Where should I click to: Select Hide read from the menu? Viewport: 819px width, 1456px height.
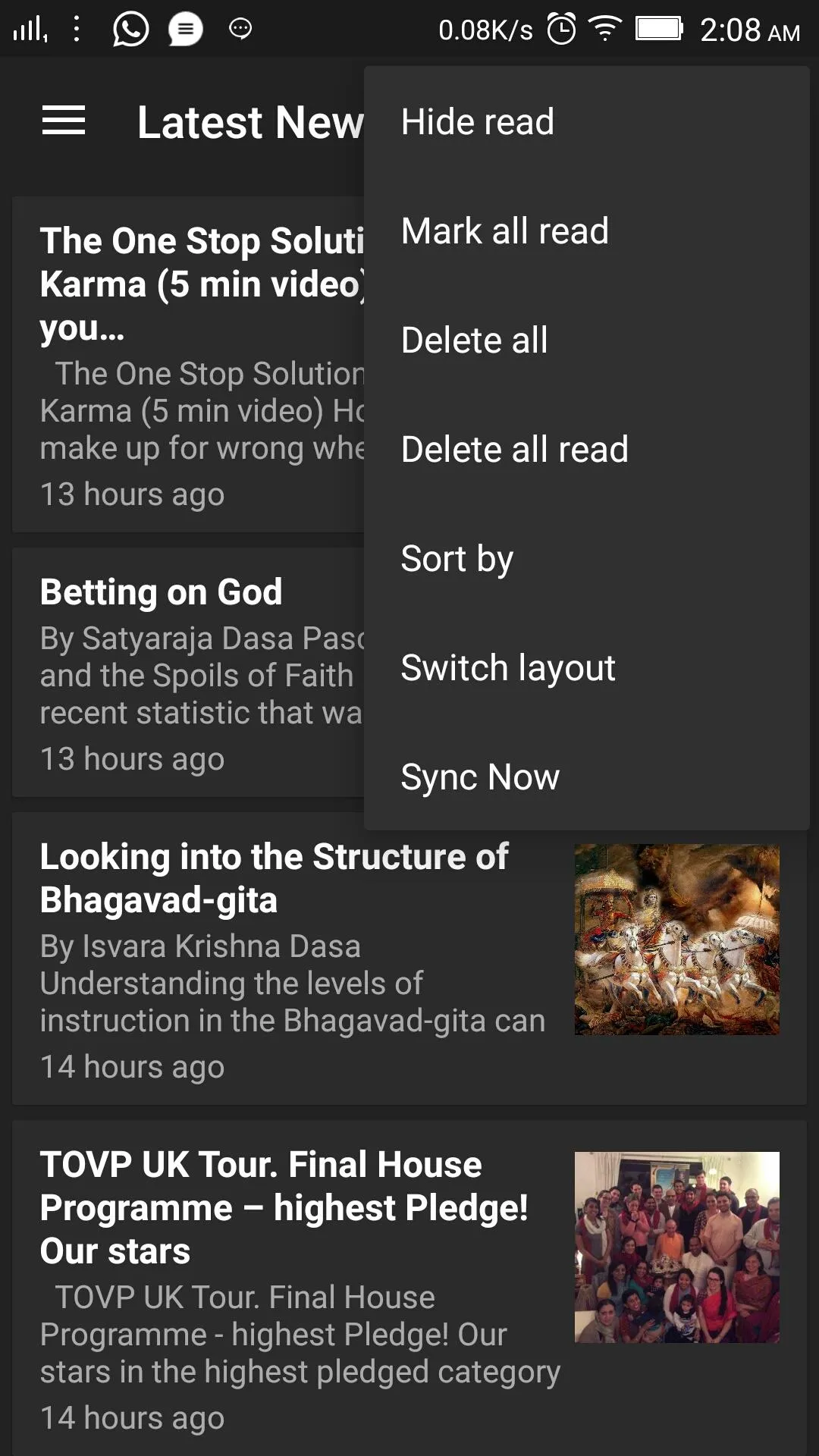(478, 122)
